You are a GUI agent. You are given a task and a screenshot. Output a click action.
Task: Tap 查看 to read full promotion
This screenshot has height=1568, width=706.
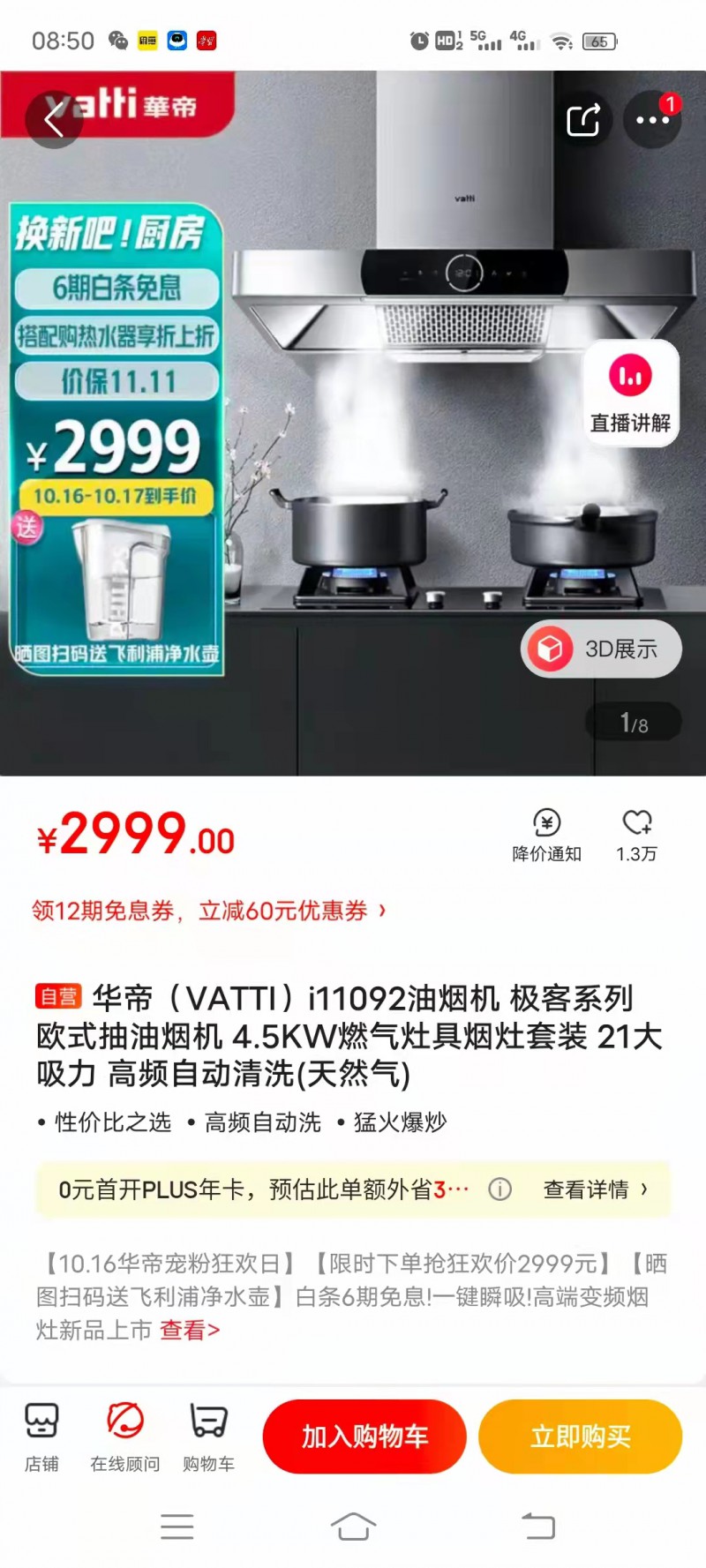point(189,1330)
